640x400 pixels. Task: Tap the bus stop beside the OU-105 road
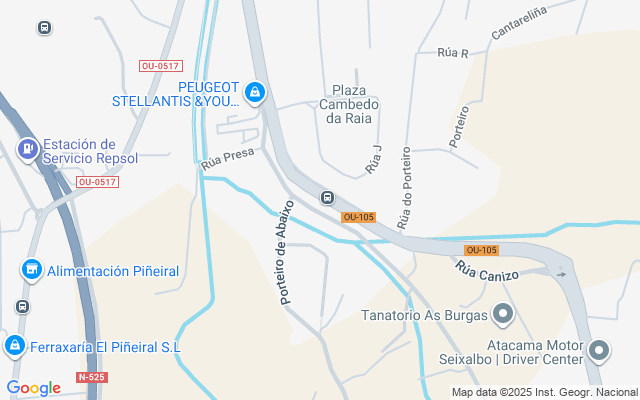tap(328, 197)
